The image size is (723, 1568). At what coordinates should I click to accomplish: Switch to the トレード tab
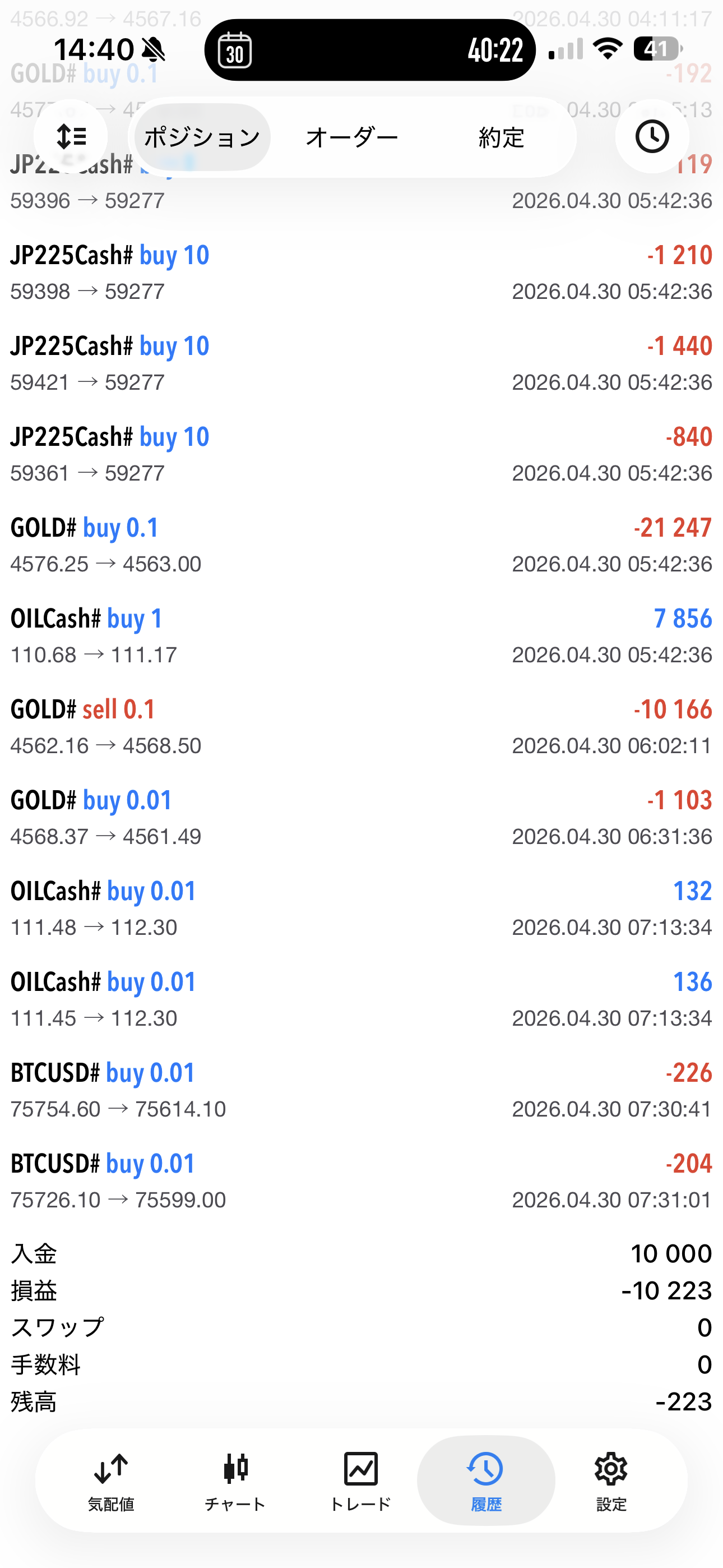coord(360,1481)
